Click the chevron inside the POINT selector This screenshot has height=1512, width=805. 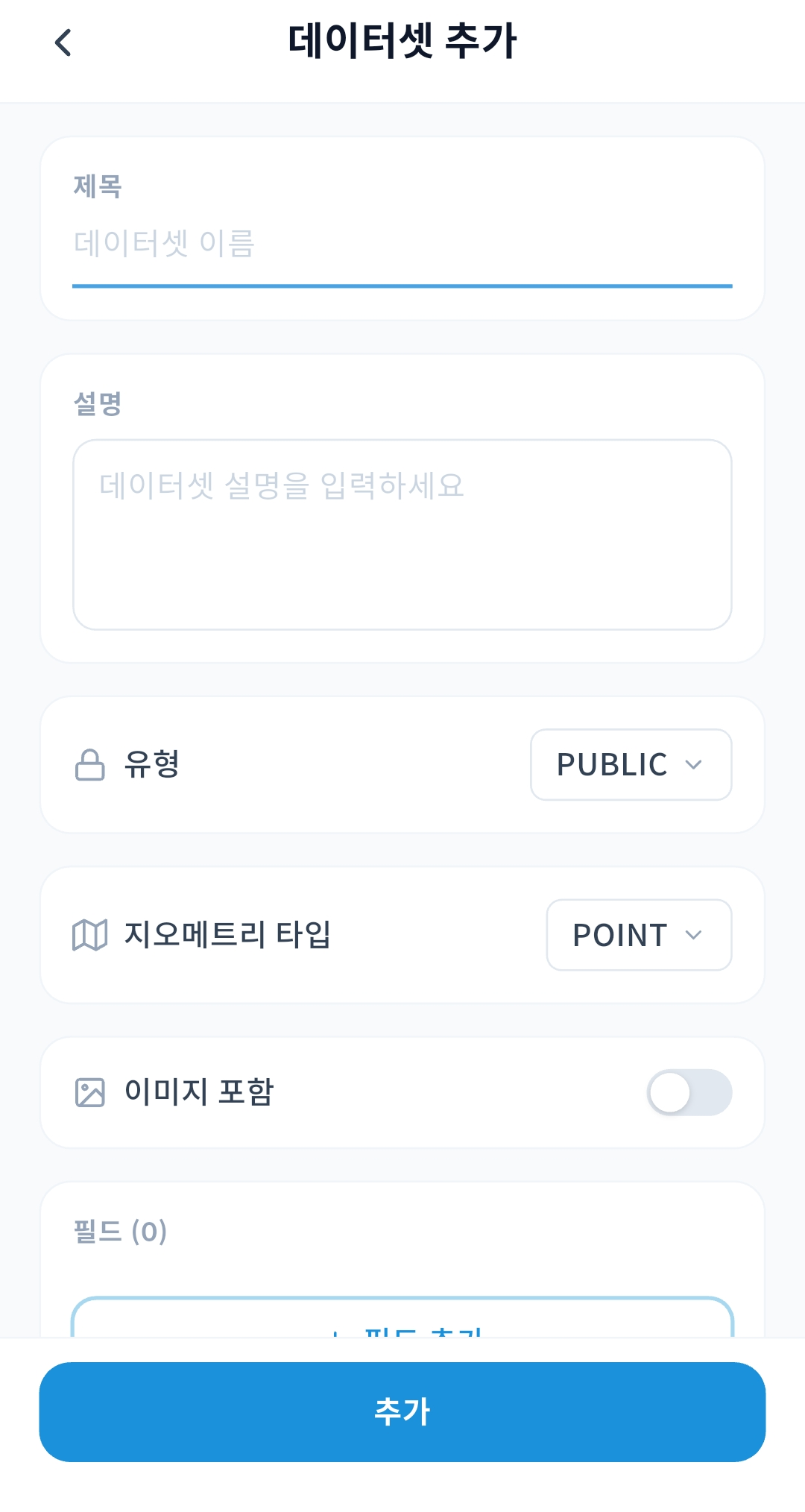pyautogui.click(x=695, y=935)
